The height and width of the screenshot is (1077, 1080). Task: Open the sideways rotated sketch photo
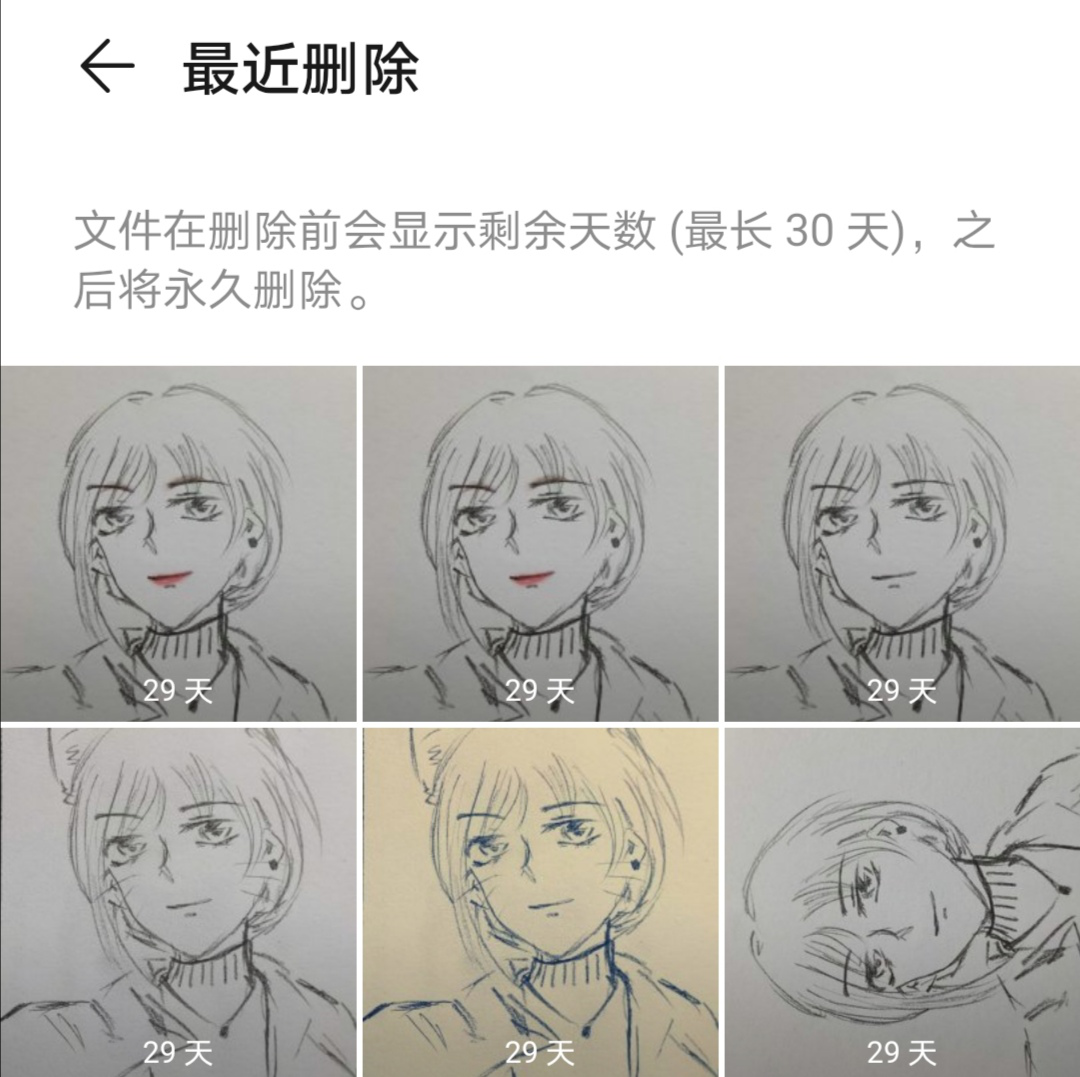click(x=902, y=901)
